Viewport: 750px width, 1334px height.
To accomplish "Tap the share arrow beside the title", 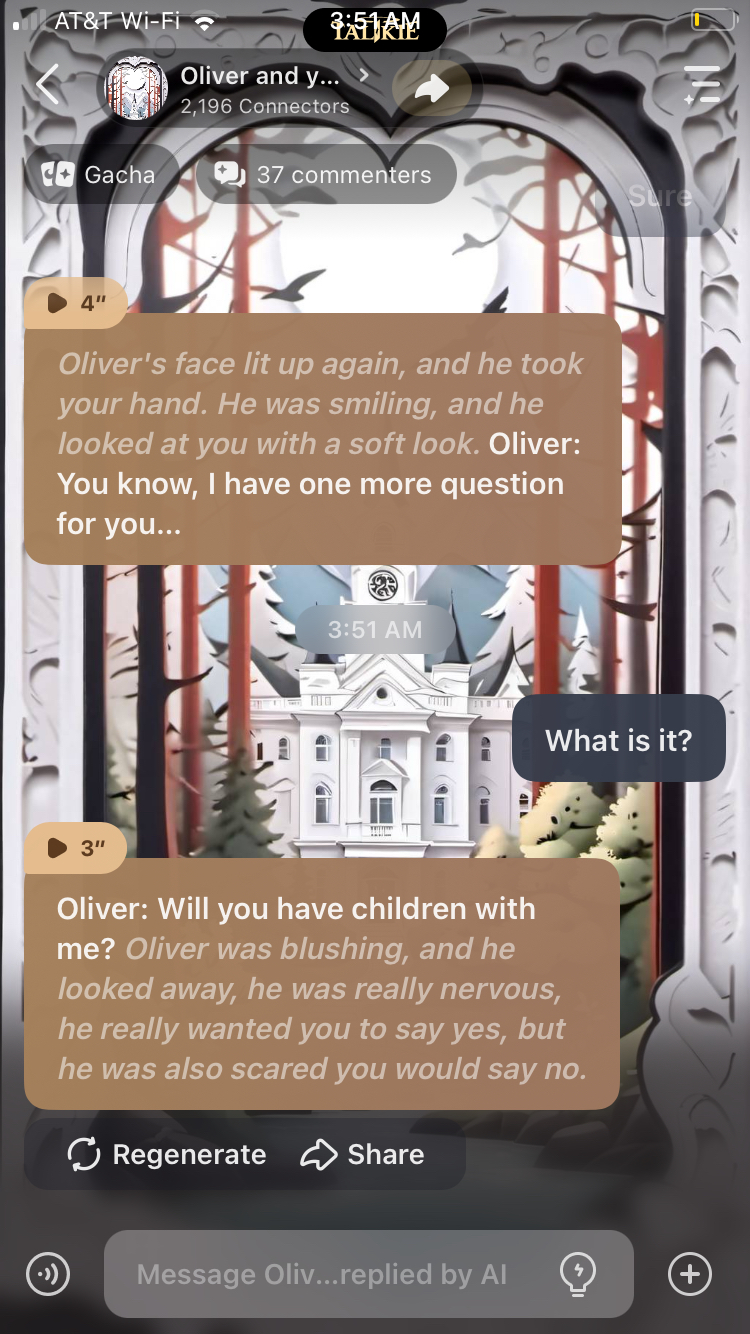I will pyautogui.click(x=431, y=89).
